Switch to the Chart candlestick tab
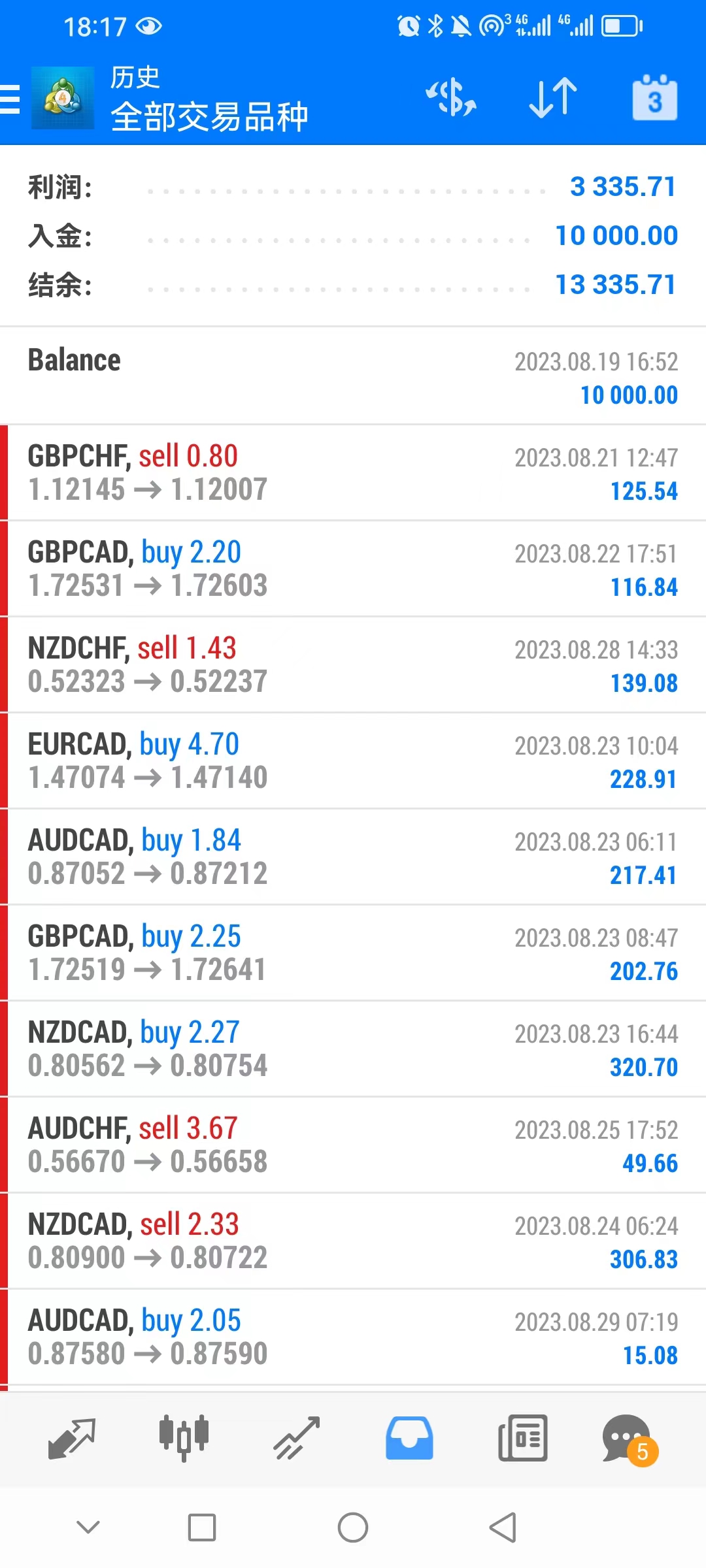706x1568 pixels. pyautogui.click(x=184, y=1437)
